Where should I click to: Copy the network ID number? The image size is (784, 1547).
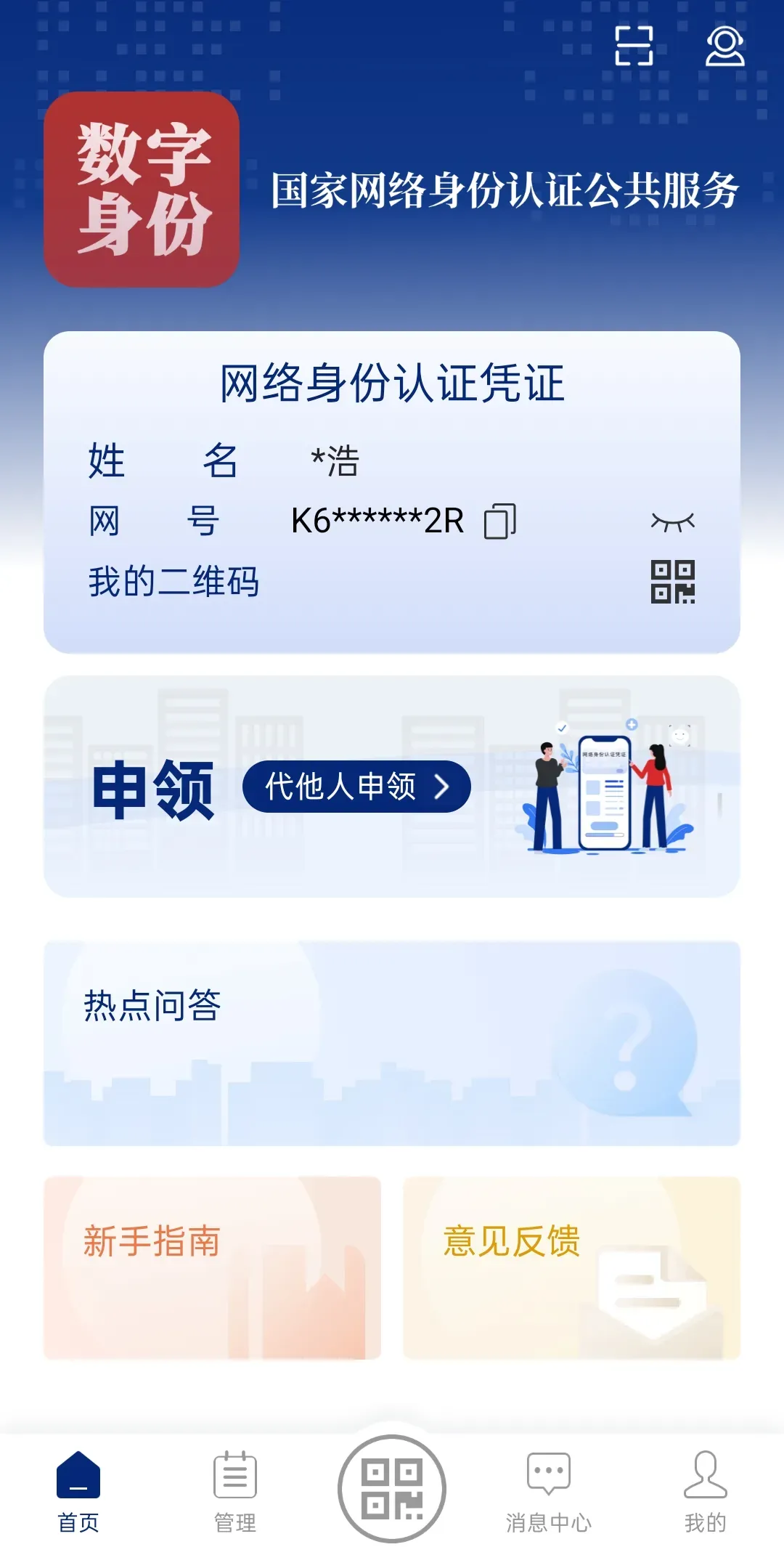[499, 521]
